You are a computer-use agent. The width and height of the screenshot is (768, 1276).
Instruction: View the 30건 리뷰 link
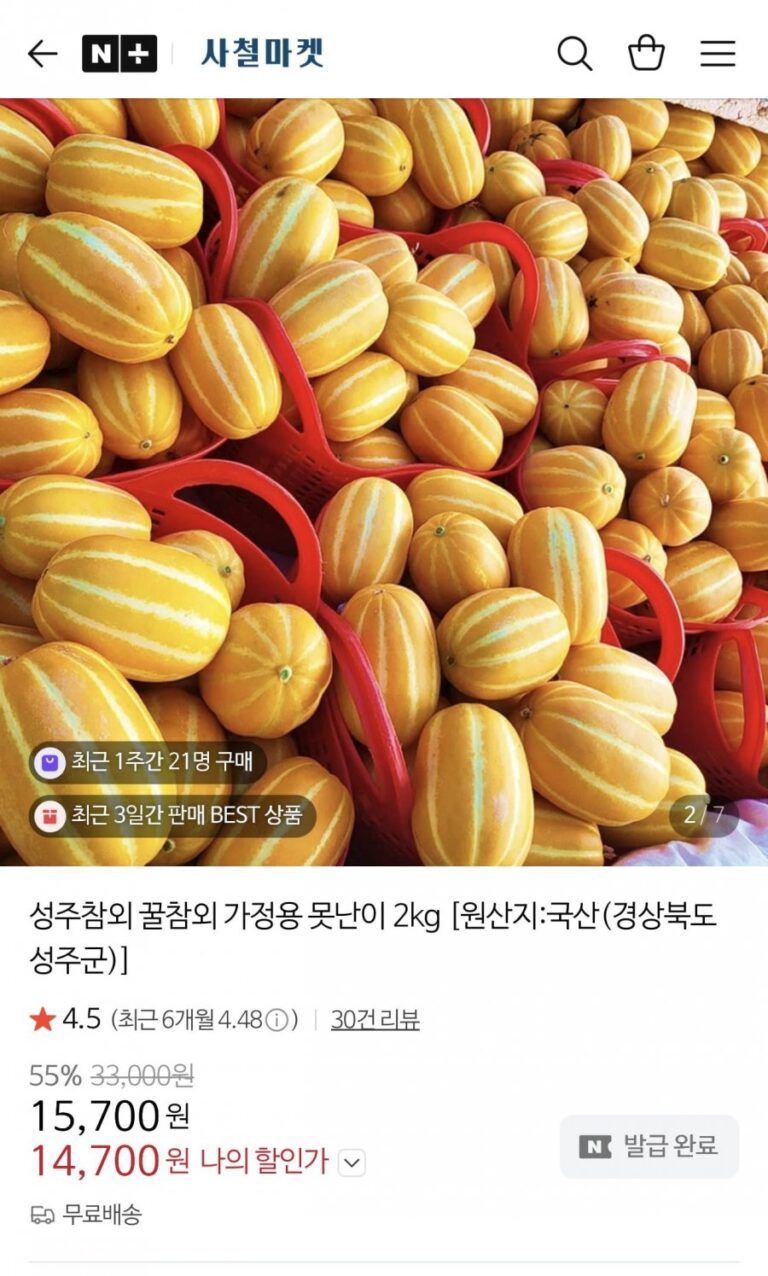(375, 1019)
